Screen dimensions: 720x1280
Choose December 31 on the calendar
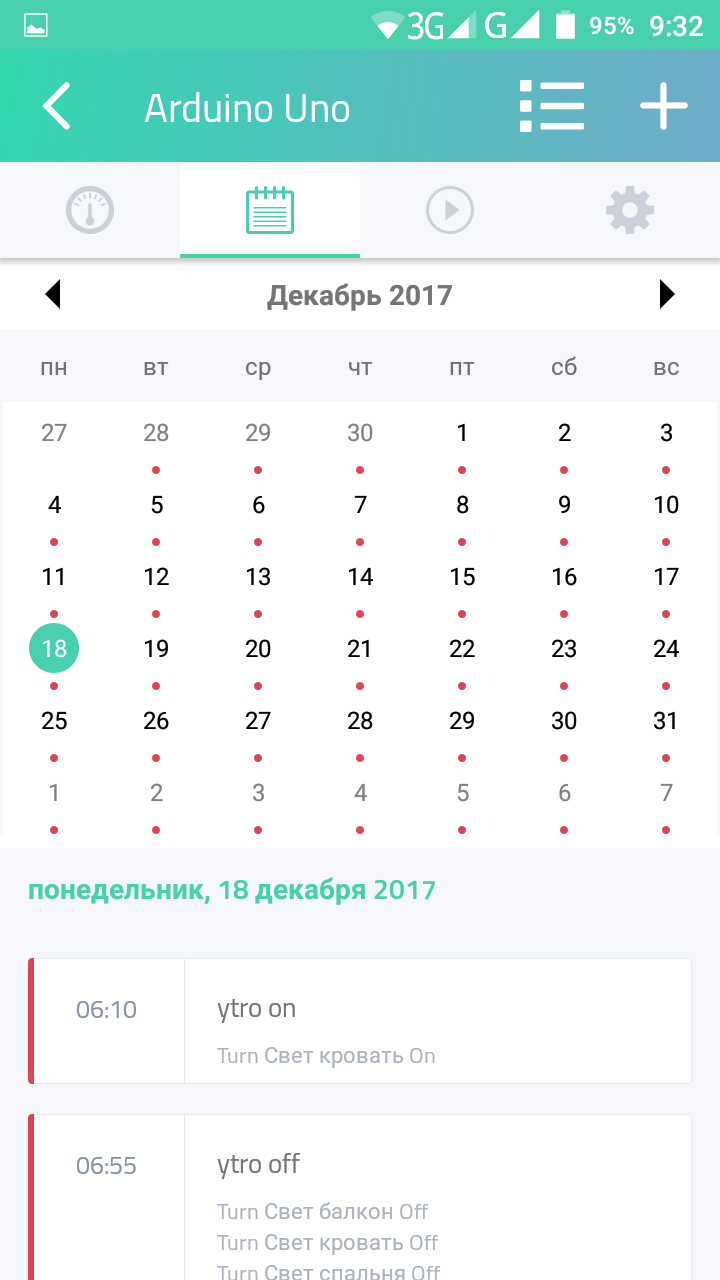pyautogui.click(x=666, y=721)
